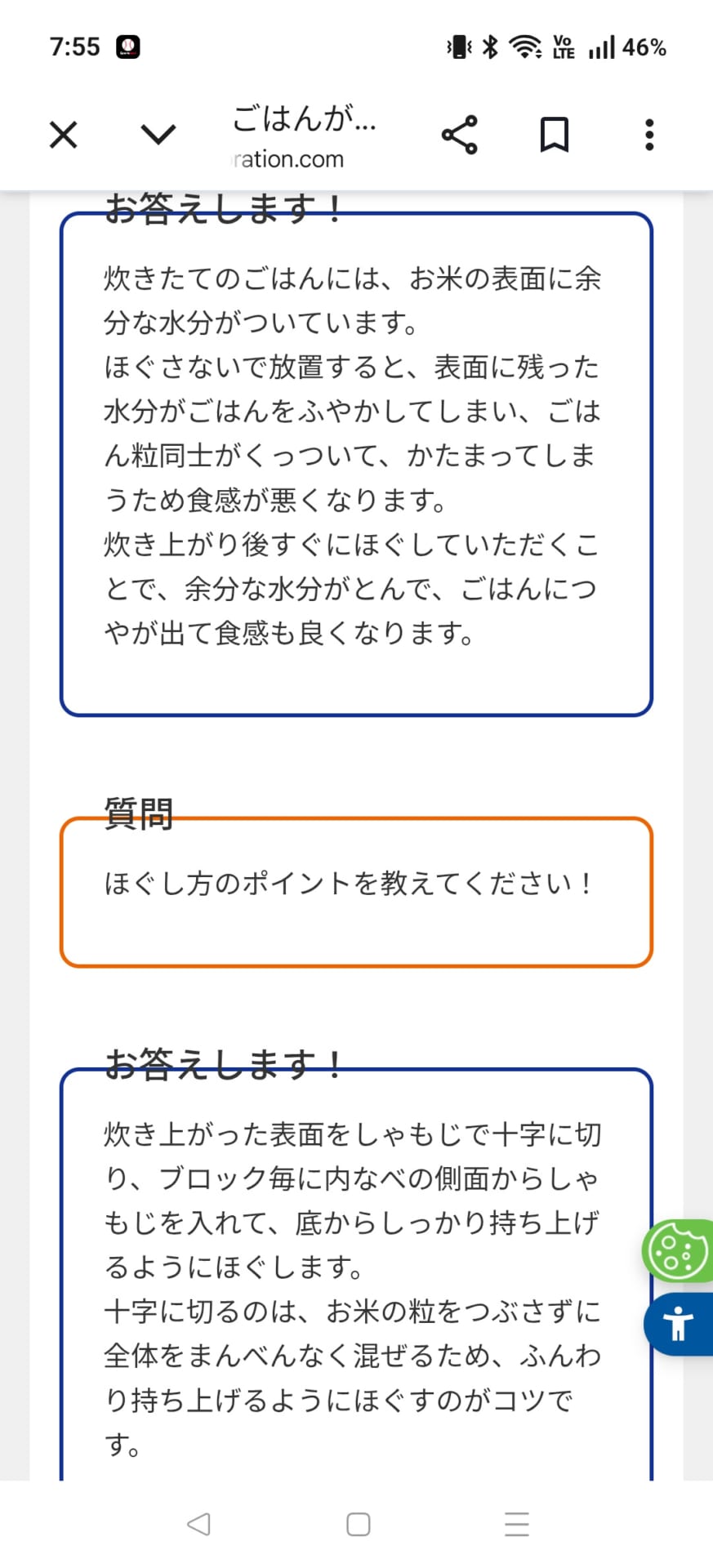This screenshot has height=1568, width=713.
Task: Close the in-app browser tab
Action: pyautogui.click(x=63, y=135)
